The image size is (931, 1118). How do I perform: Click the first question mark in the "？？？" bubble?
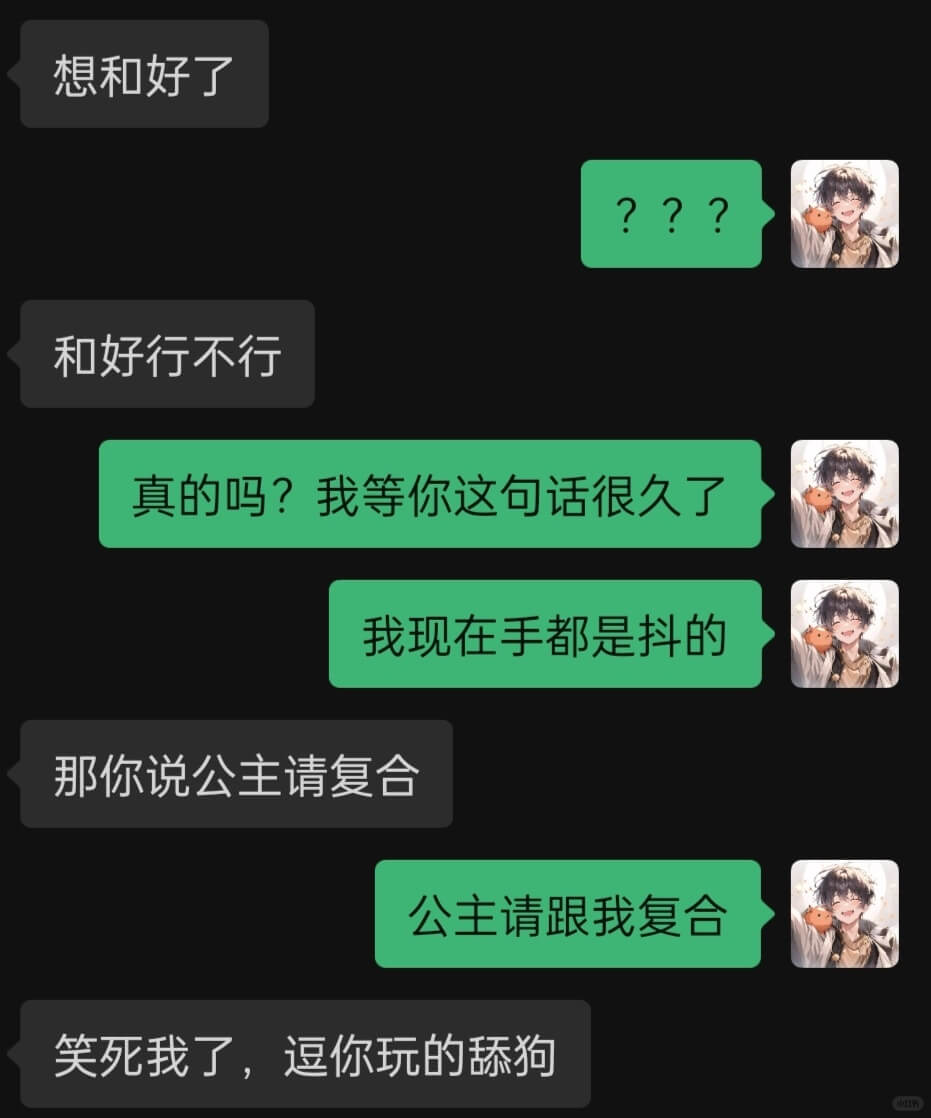click(628, 213)
